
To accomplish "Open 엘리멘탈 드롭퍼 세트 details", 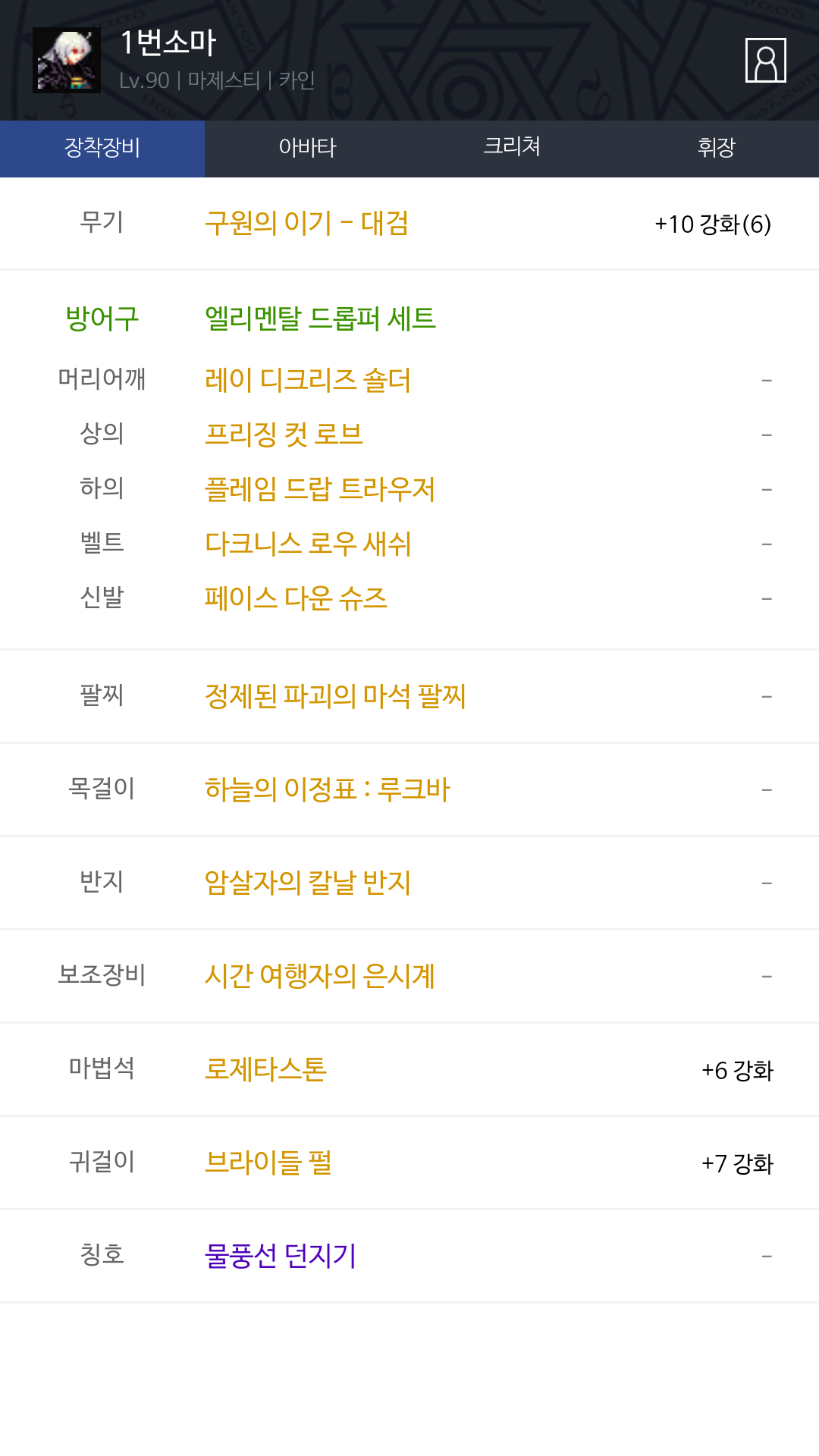I will [320, 318].
